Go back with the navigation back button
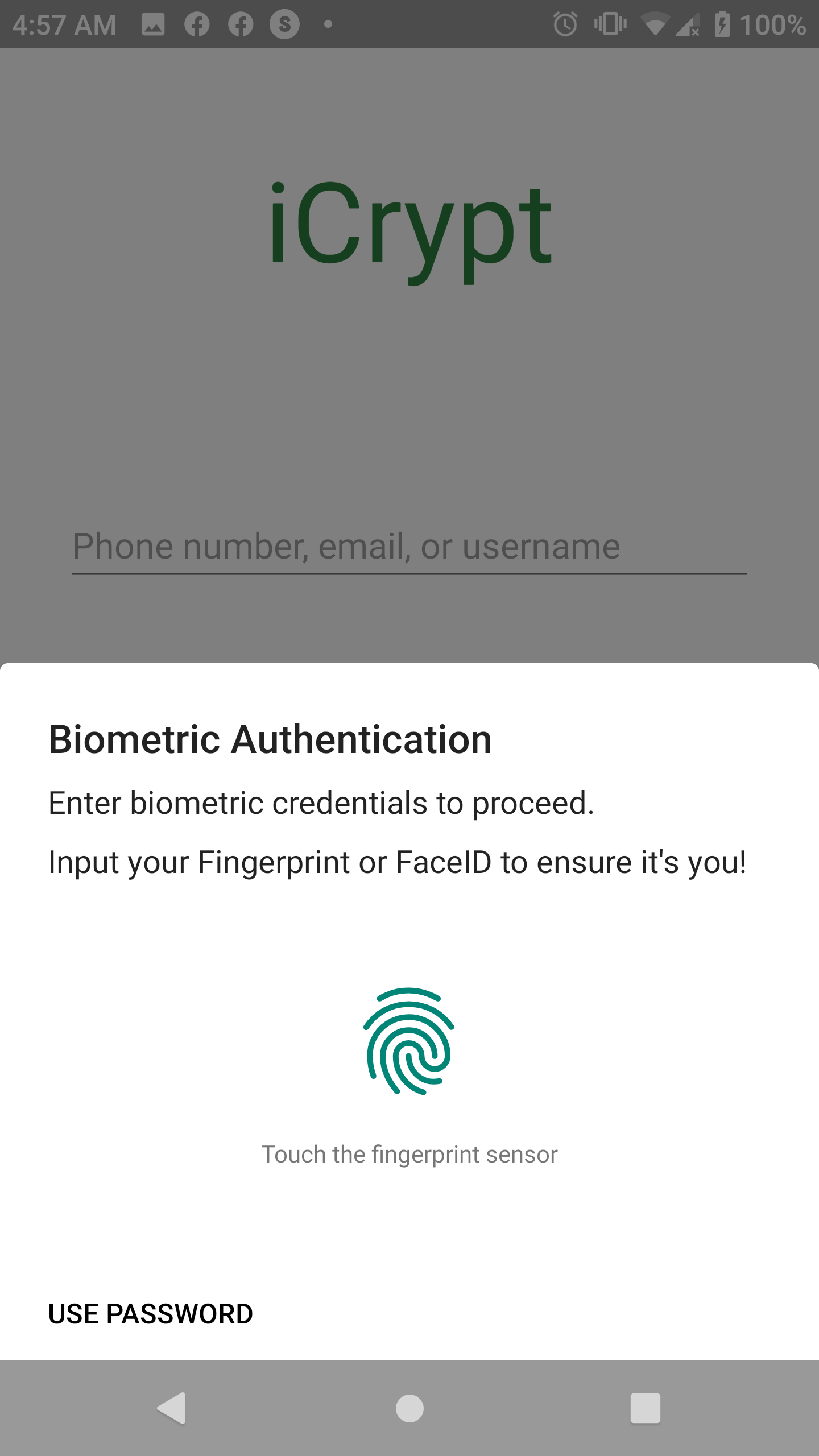The width and height of the screenshot is (819, 1456). coord(171,1408)
